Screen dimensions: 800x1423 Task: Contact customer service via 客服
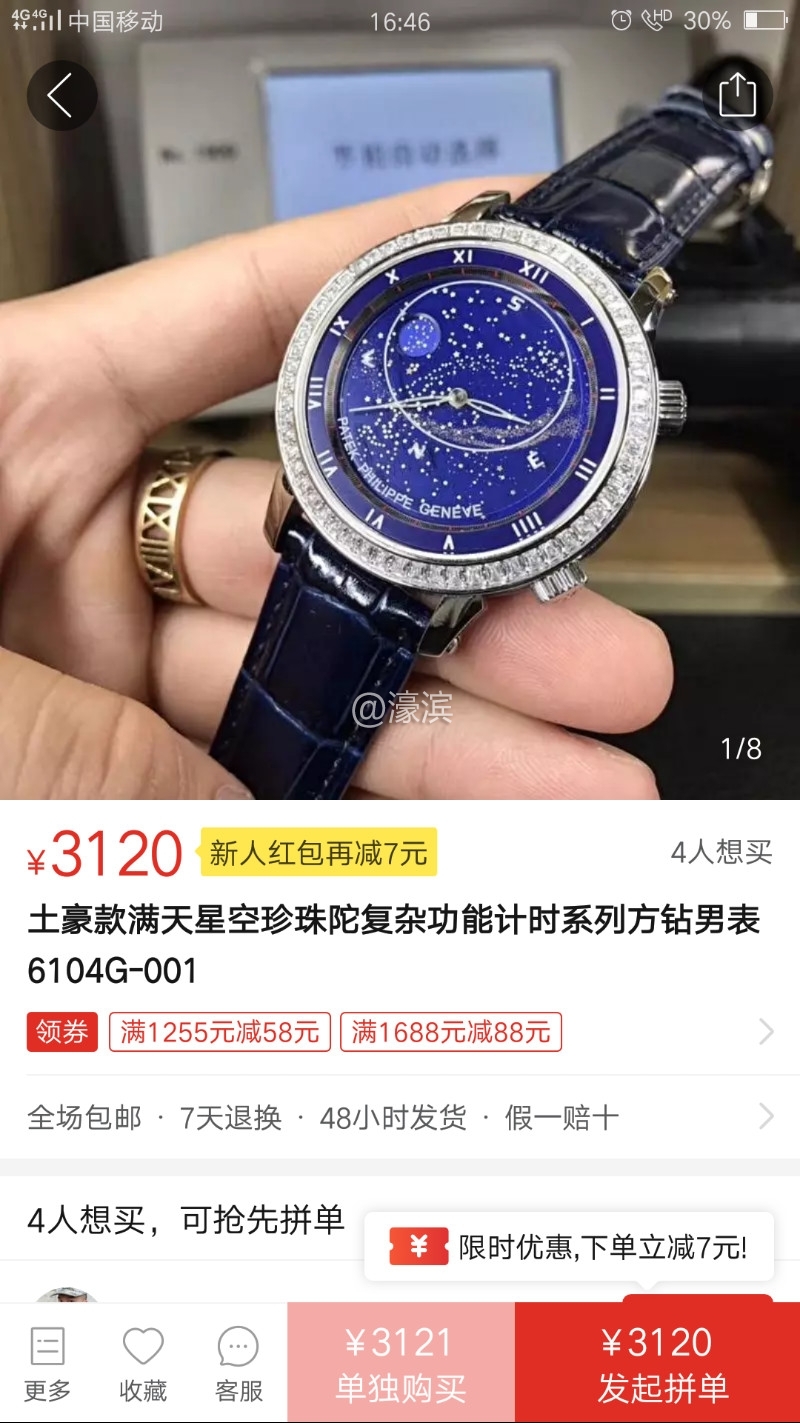pyautogui.click(x=239, y=1364)
